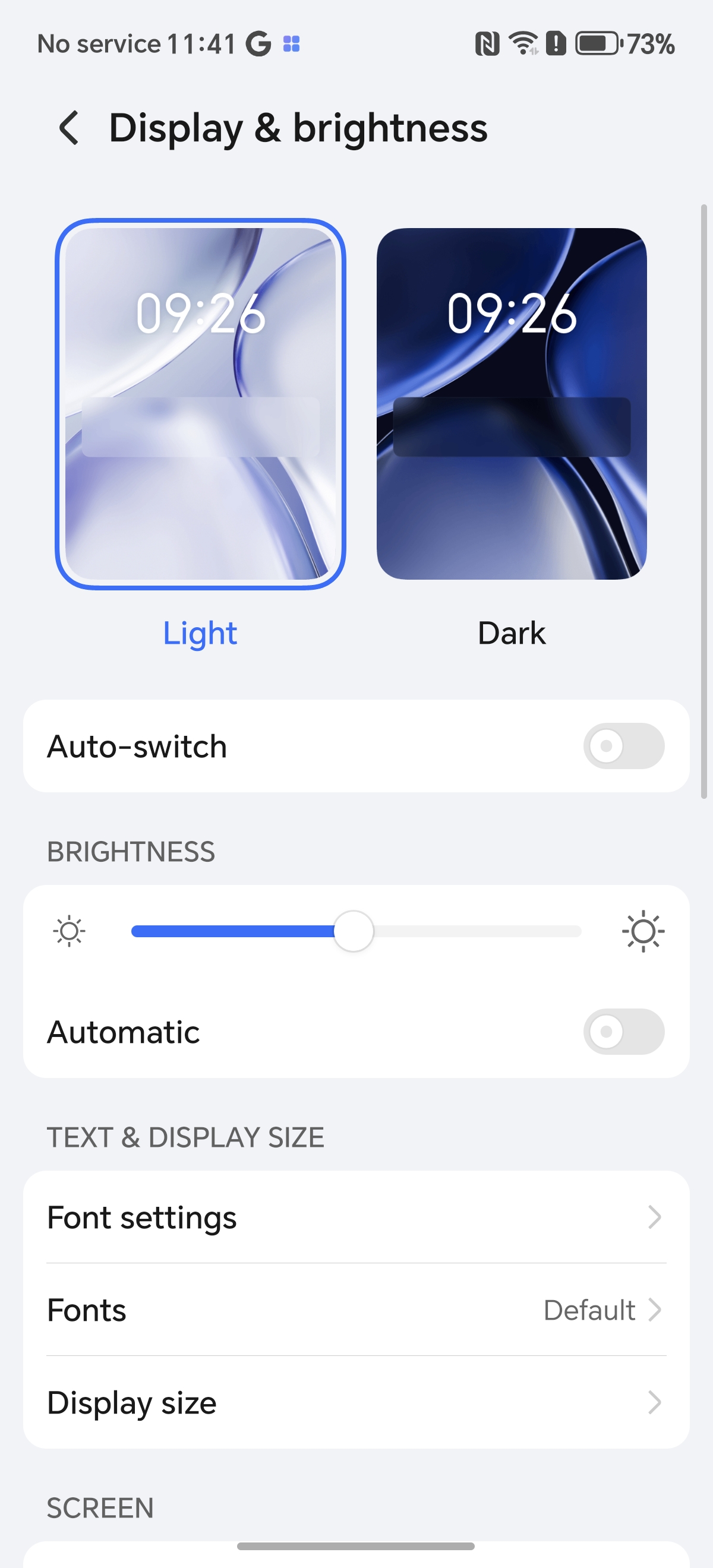Turn on Automatic brightness
Screen dimensions: 713x1568
click(623, 1032)
